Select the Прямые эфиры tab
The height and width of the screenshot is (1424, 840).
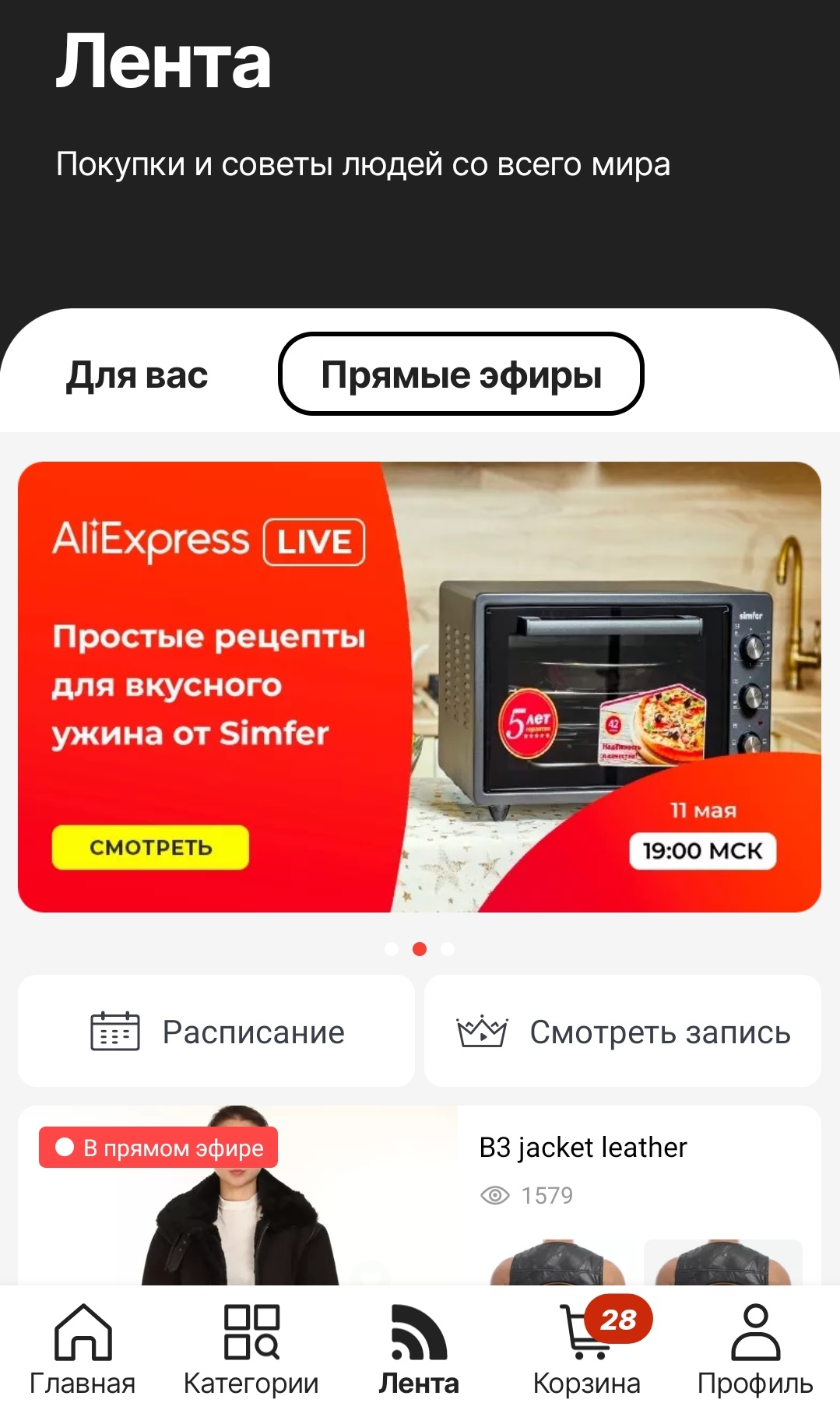point(461,374)
